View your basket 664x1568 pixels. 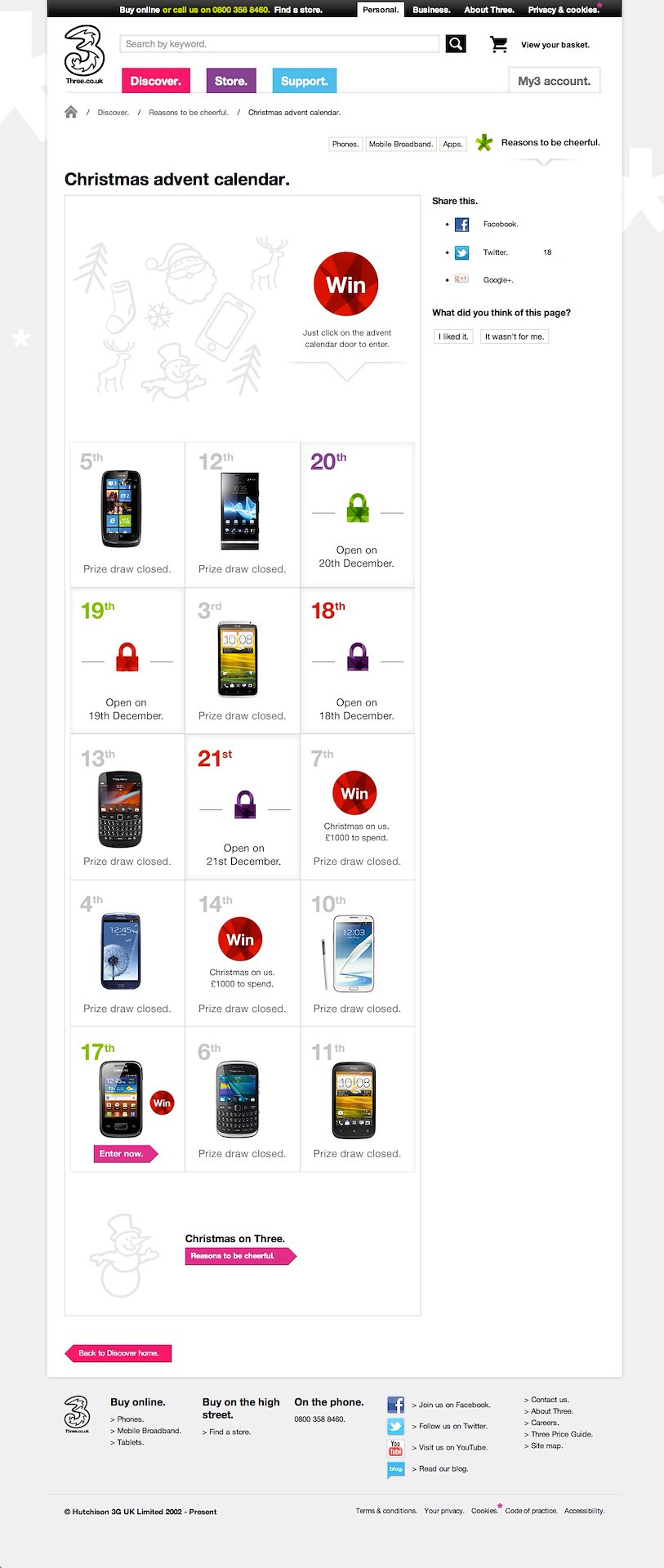tap(555, 45)
